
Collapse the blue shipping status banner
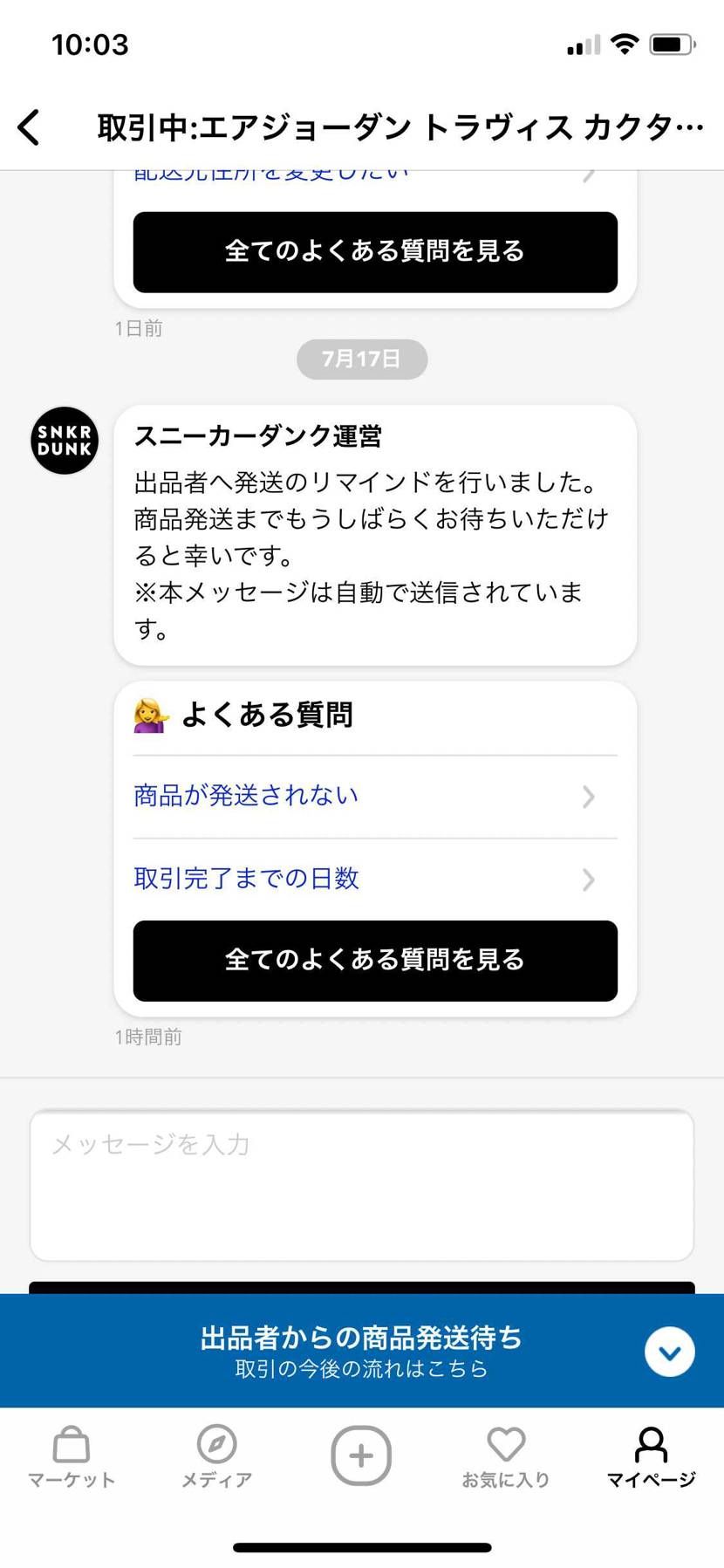tap(669, 1352)
